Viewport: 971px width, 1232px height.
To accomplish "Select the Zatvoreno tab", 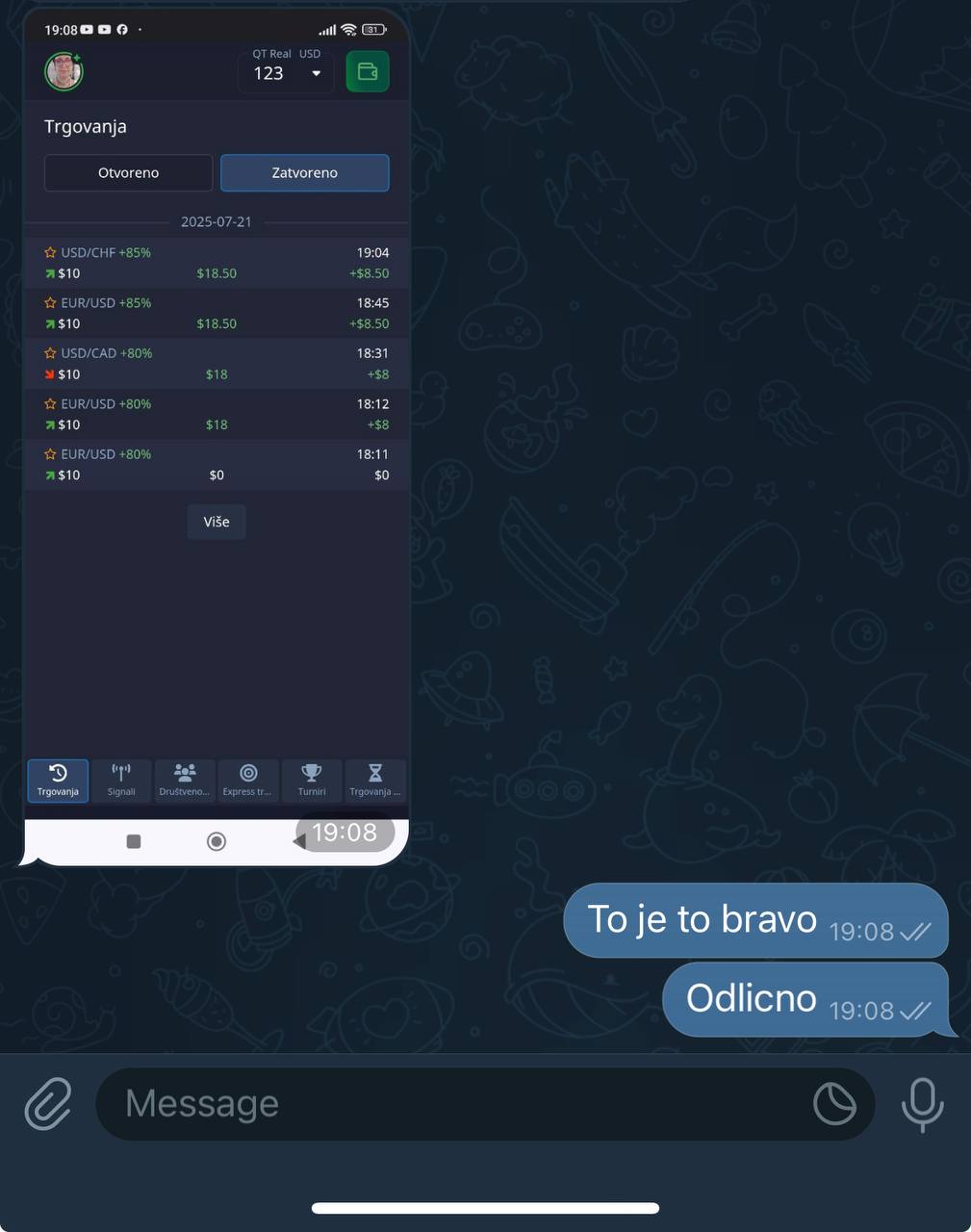I will 304,172.
